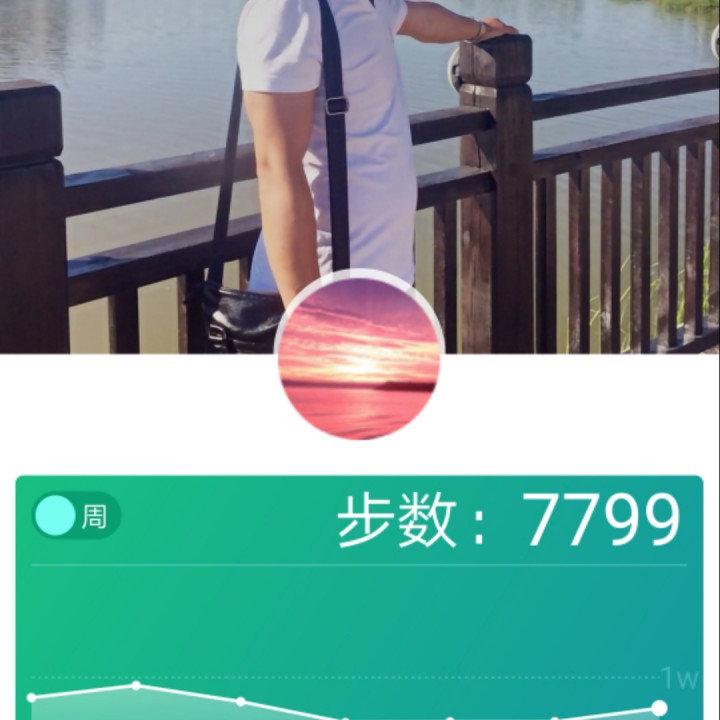Open the sunset profile avatar

[360, 360]
